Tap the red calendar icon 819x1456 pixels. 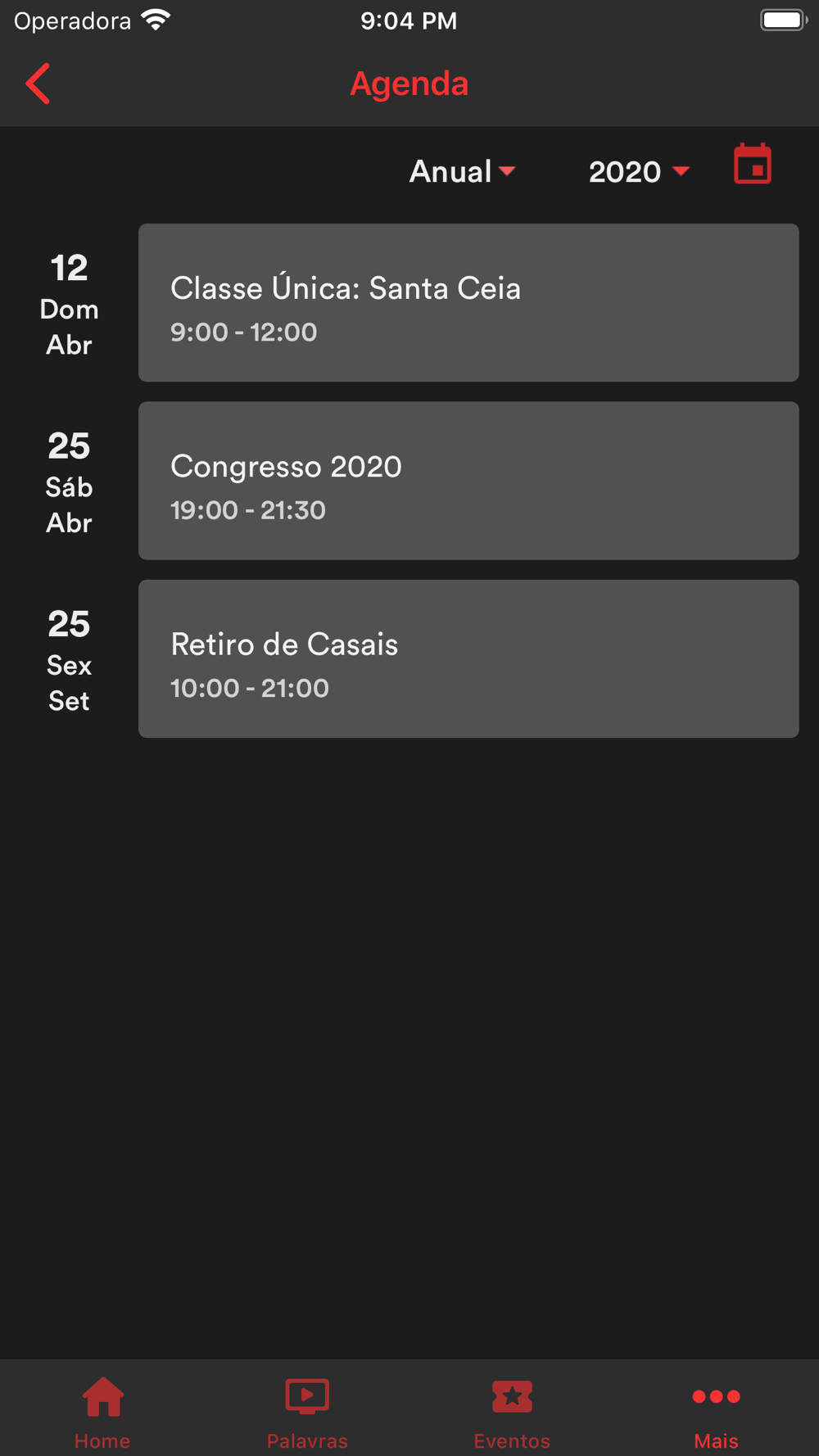click(753, 165)
